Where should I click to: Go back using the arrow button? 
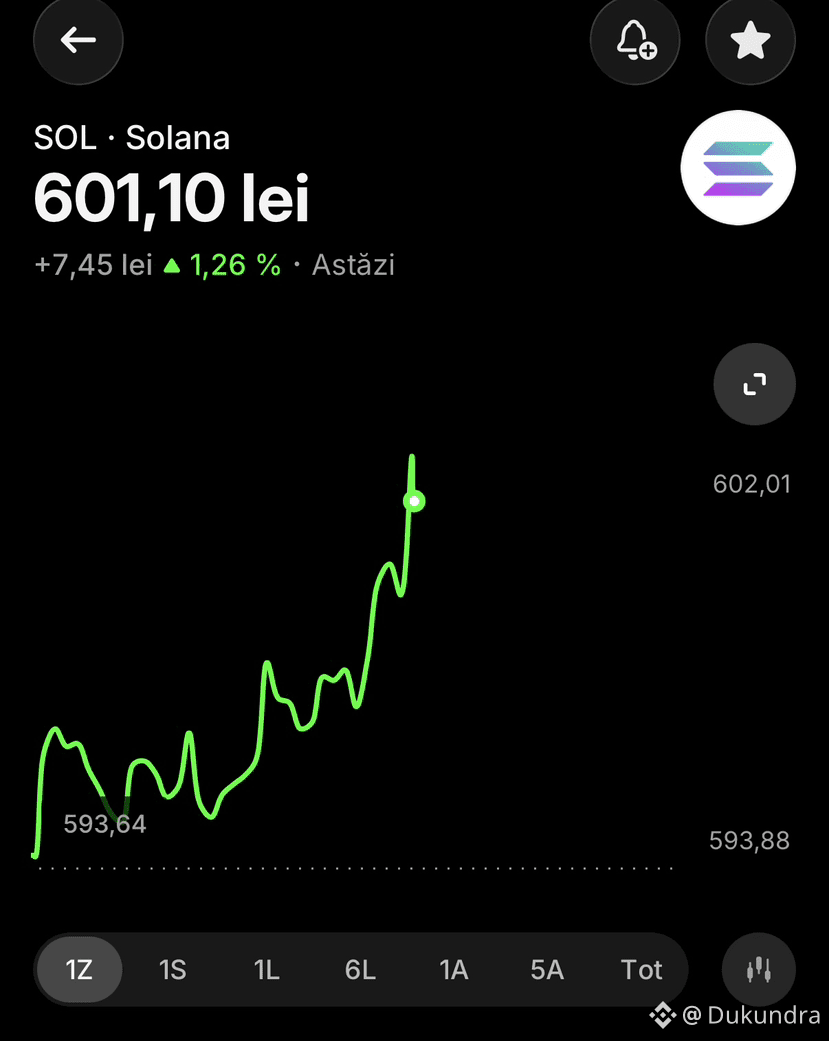point(78,40)
